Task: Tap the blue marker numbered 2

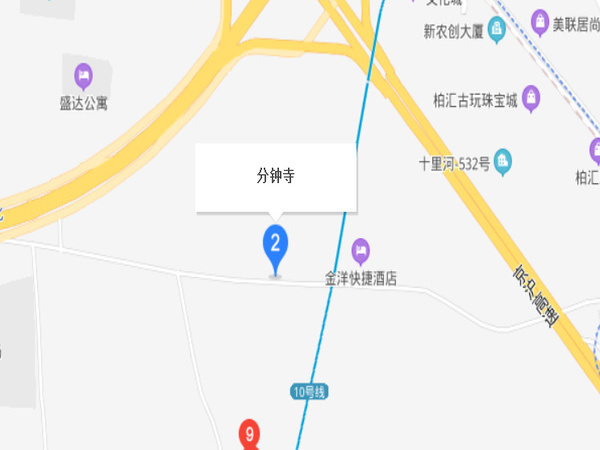Action: pyautogui.click(x=276, y=243)
